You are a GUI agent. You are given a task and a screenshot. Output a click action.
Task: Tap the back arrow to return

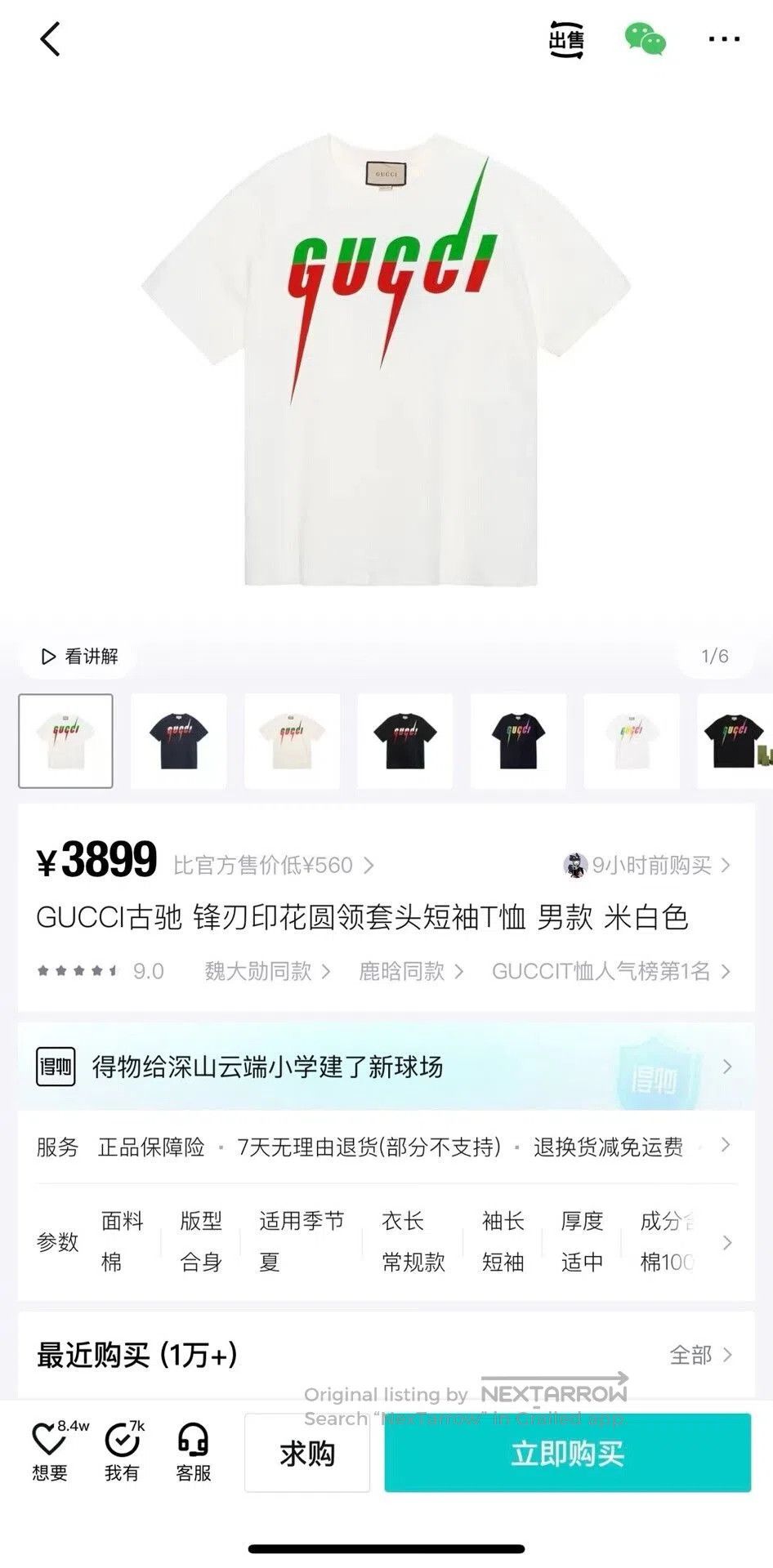[49, 39]
